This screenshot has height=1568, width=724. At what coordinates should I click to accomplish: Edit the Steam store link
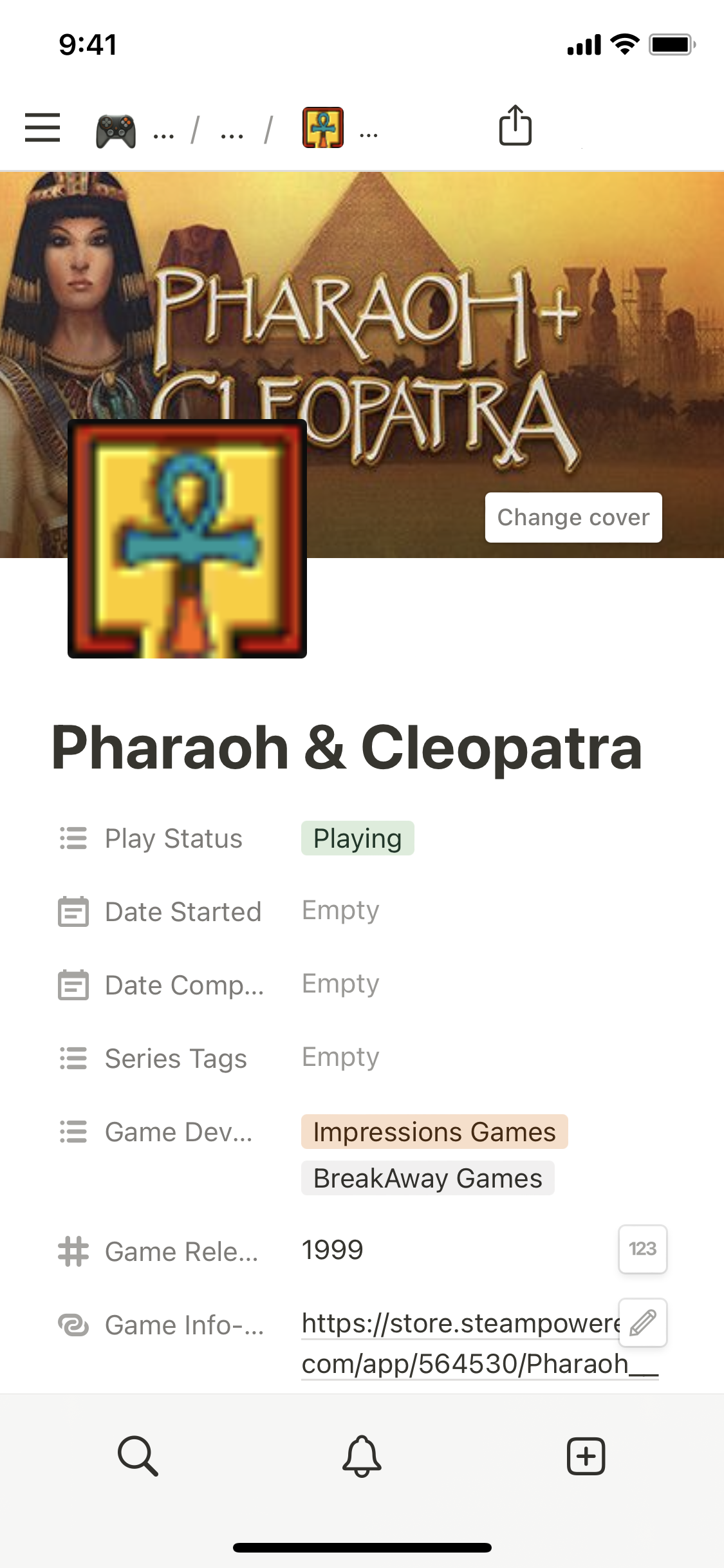pos(642,1323)
